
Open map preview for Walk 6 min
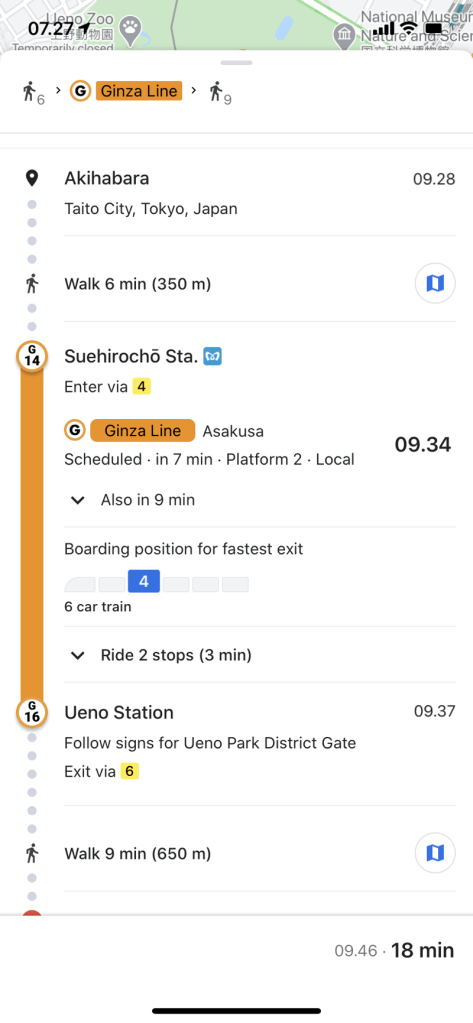(x=435, y=284)
